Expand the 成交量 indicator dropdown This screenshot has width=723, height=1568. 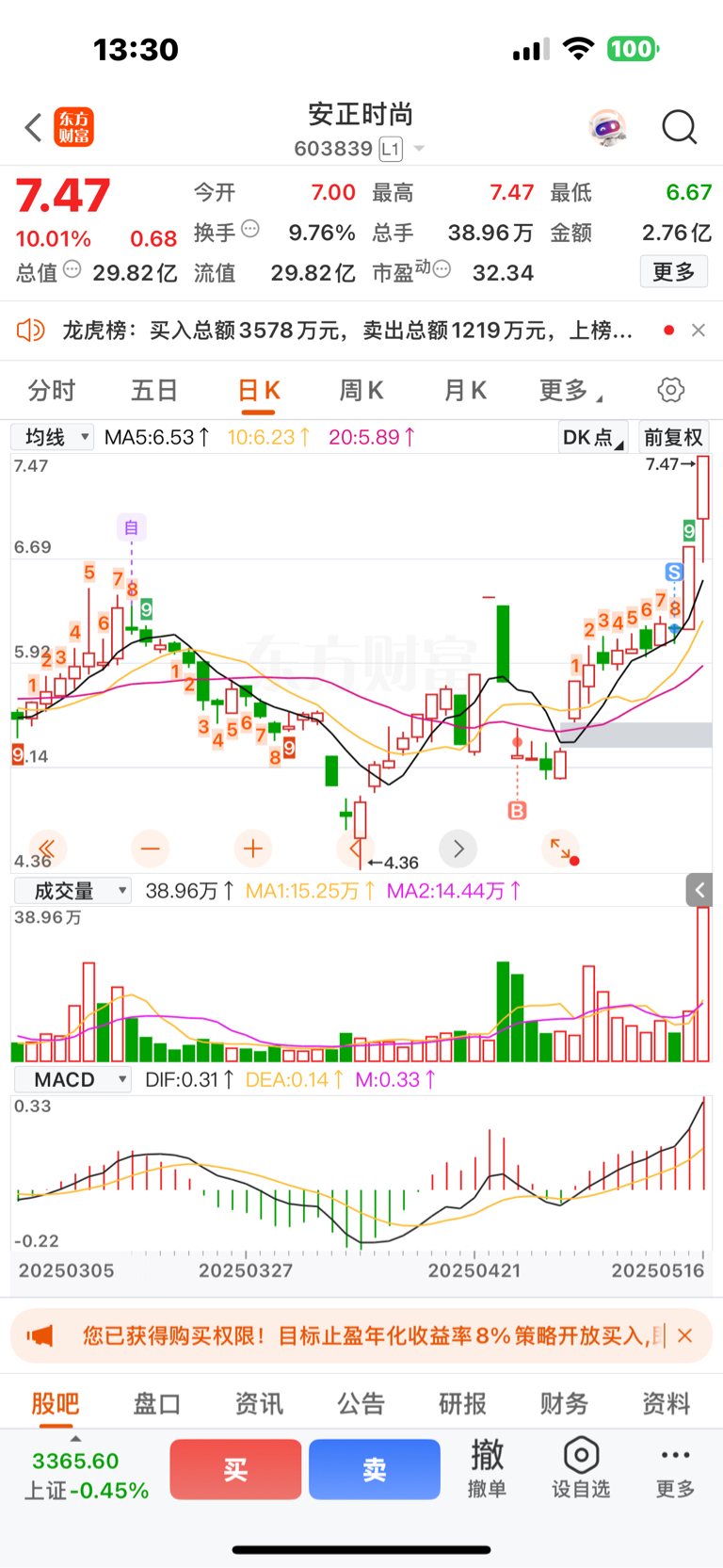tap(72, 891)
